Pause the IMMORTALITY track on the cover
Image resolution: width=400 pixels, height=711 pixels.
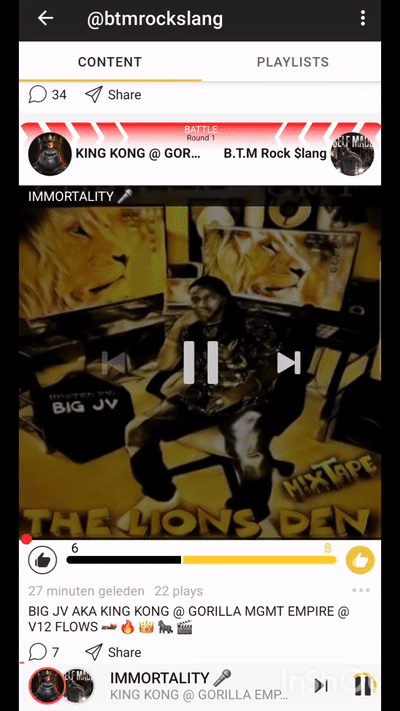click(200, 363)
